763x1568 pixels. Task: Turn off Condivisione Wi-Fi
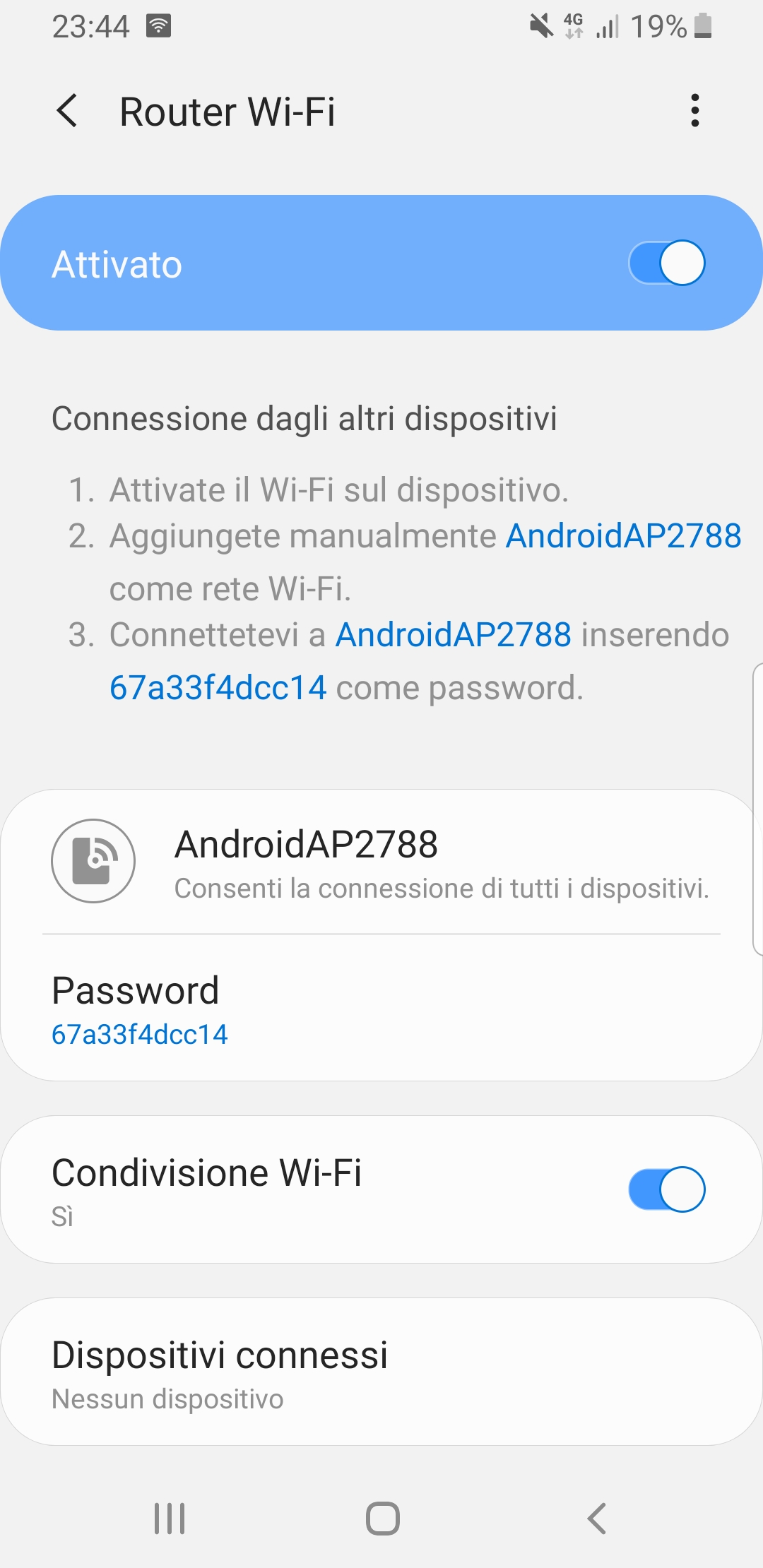pos(668,1189)
